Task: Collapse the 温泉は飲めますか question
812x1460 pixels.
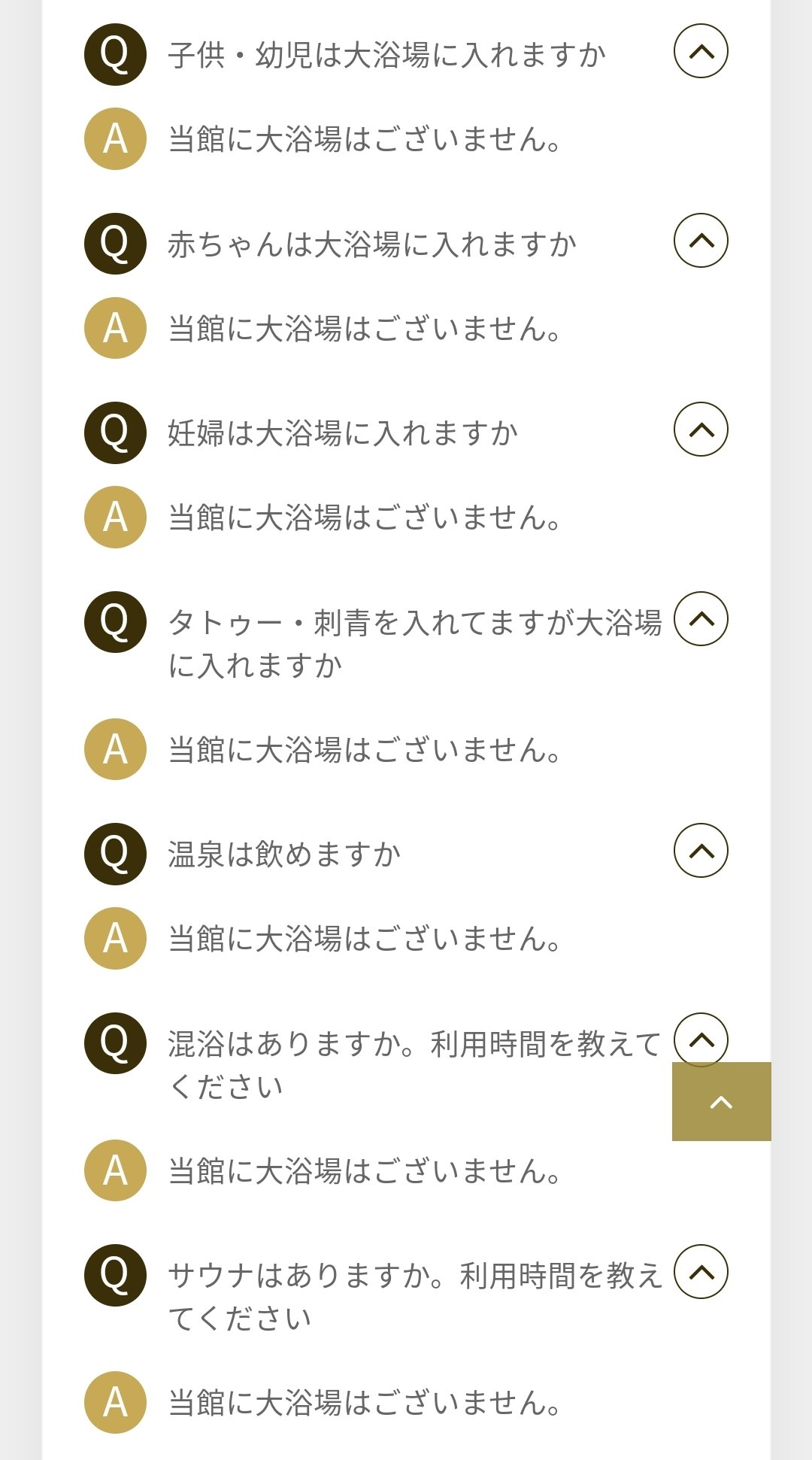Action: [x=701, y=851]
